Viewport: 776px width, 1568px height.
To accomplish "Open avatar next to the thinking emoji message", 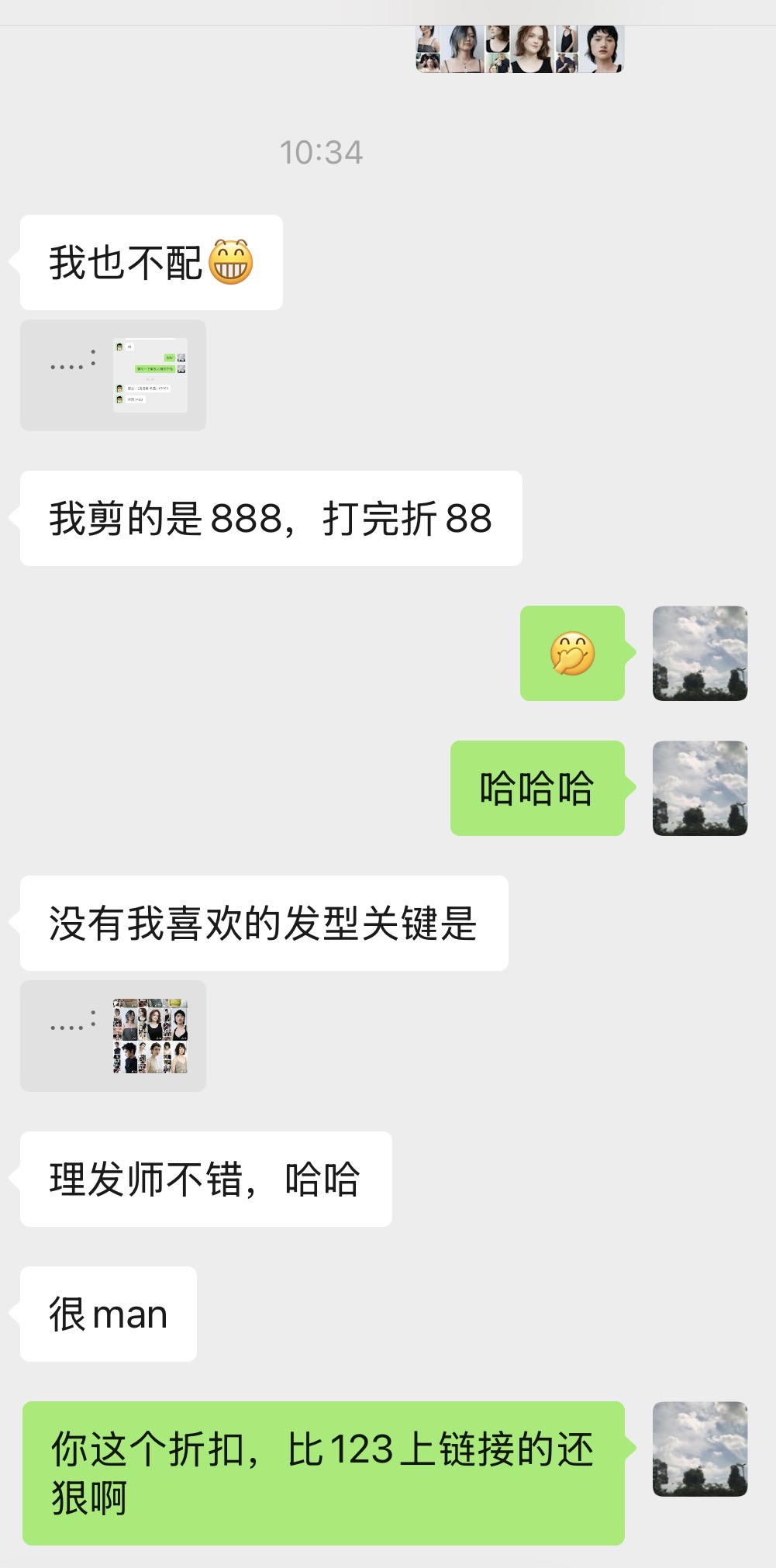I will tap(700, 653).
